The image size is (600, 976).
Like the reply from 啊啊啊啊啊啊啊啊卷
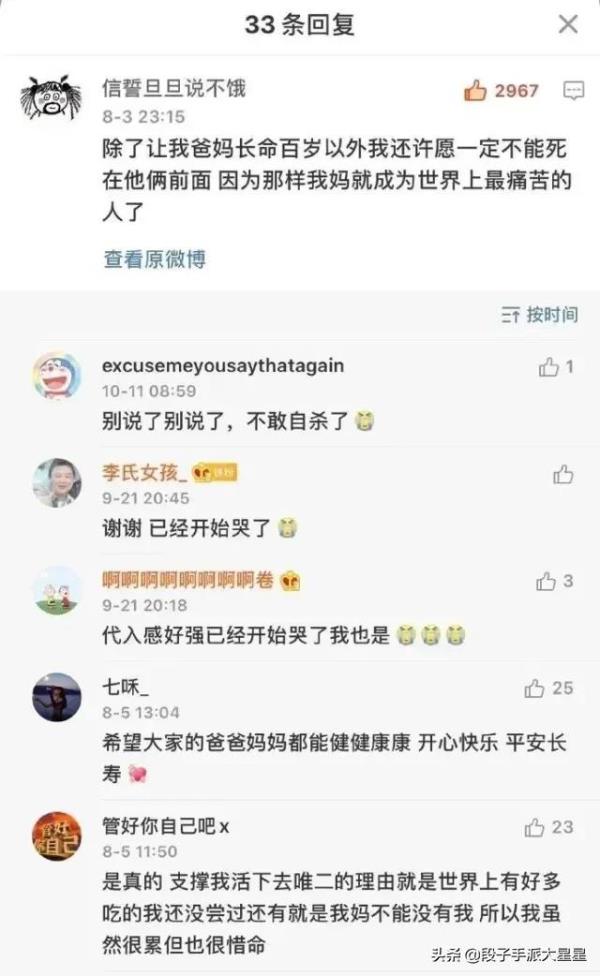(x=546, y=581)
